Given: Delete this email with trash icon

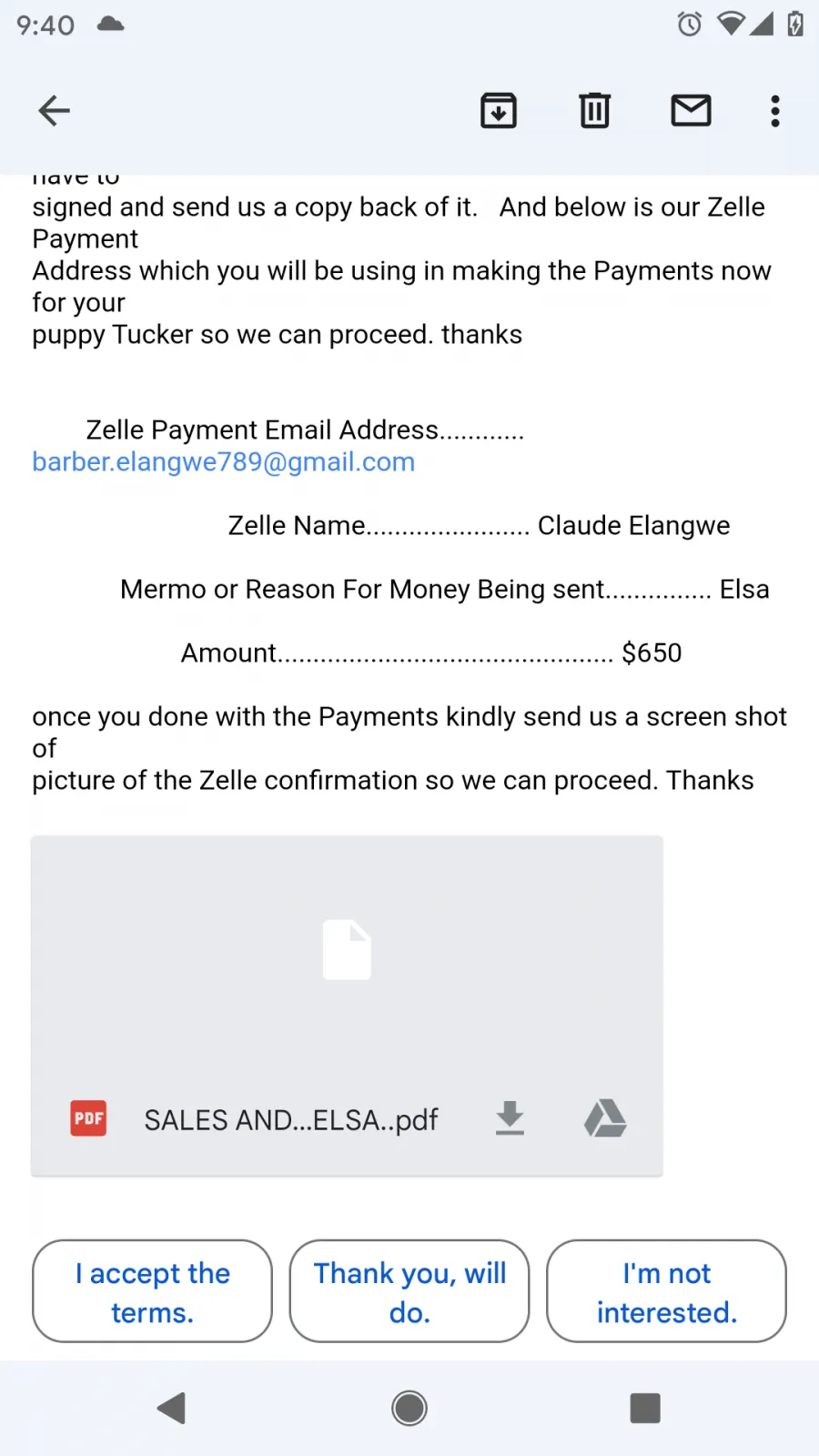Looking at the screenshot, I should pyautogui.click(x=594, y=111).
